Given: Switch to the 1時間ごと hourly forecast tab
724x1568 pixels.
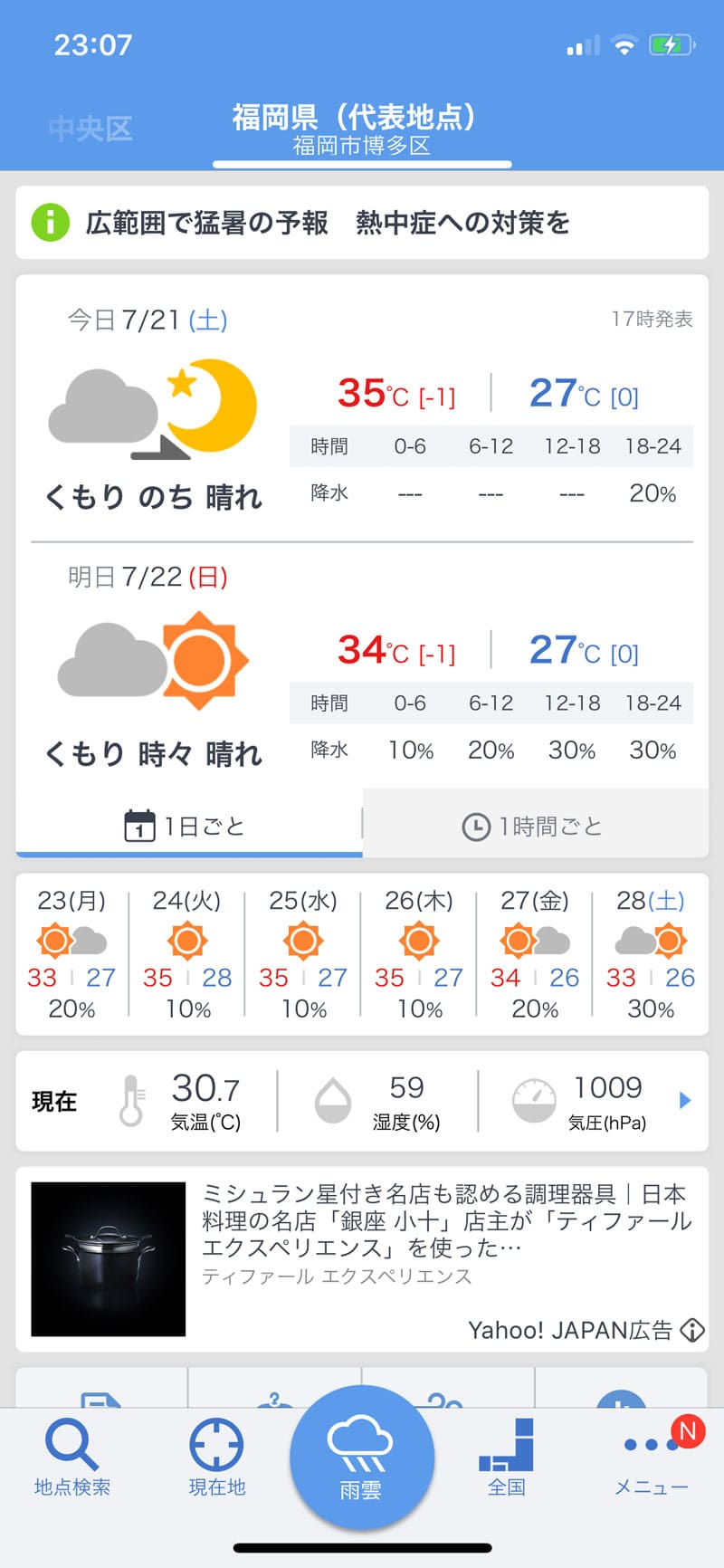Looking at the screenshot, I should click(535, 825).
